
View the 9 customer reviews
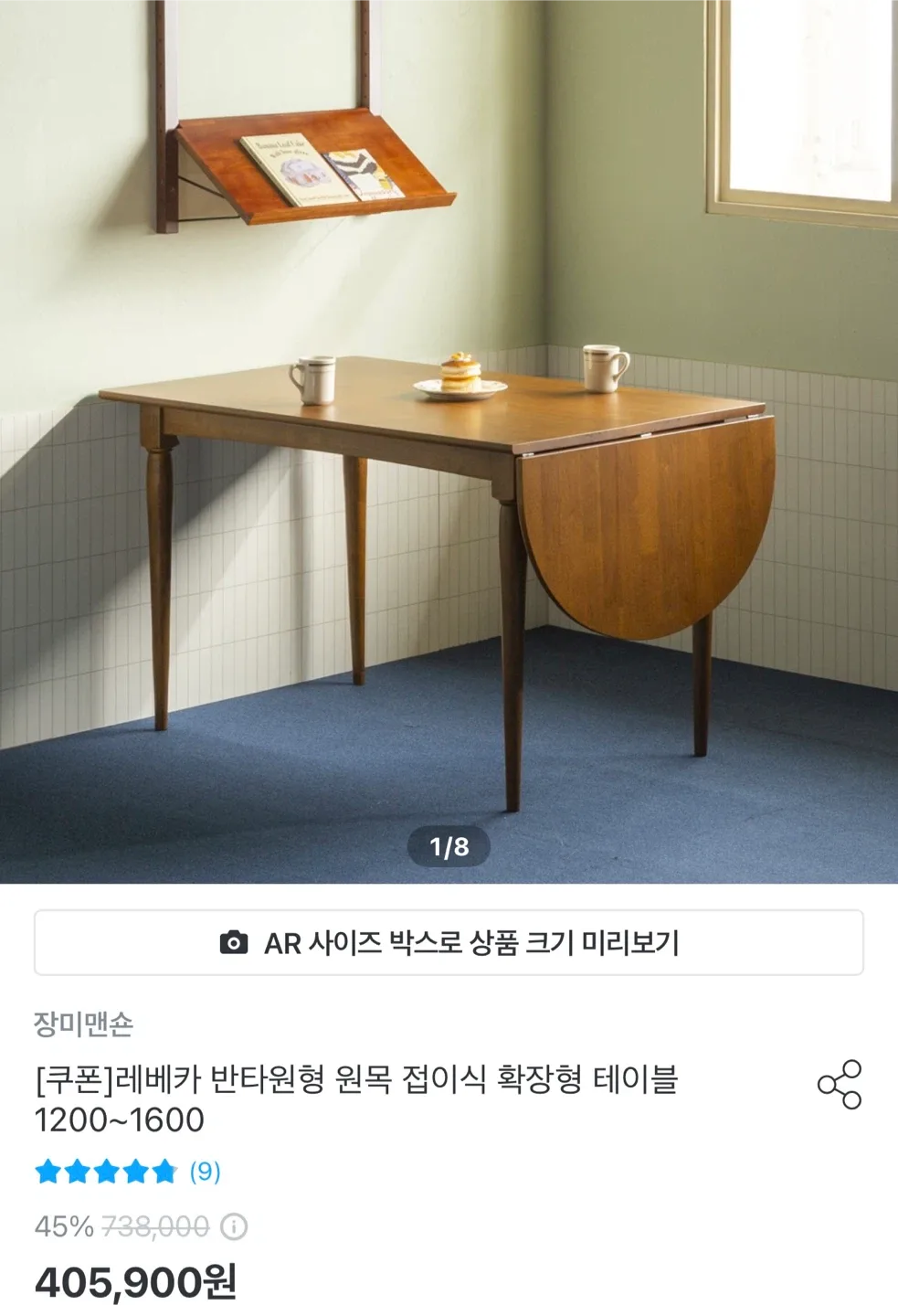(x=205, y=1172)
